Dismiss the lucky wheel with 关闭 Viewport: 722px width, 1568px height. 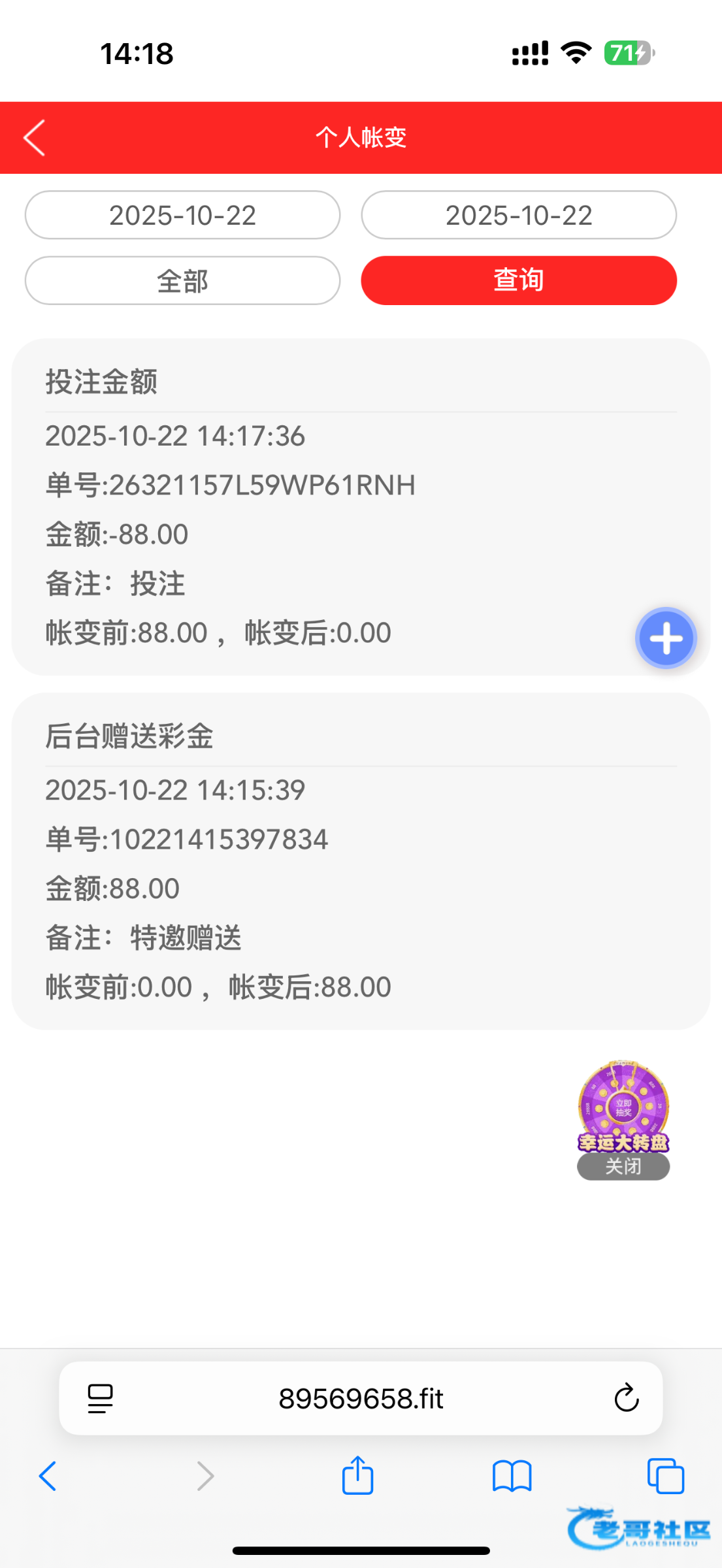click(x=623, y=1166)
